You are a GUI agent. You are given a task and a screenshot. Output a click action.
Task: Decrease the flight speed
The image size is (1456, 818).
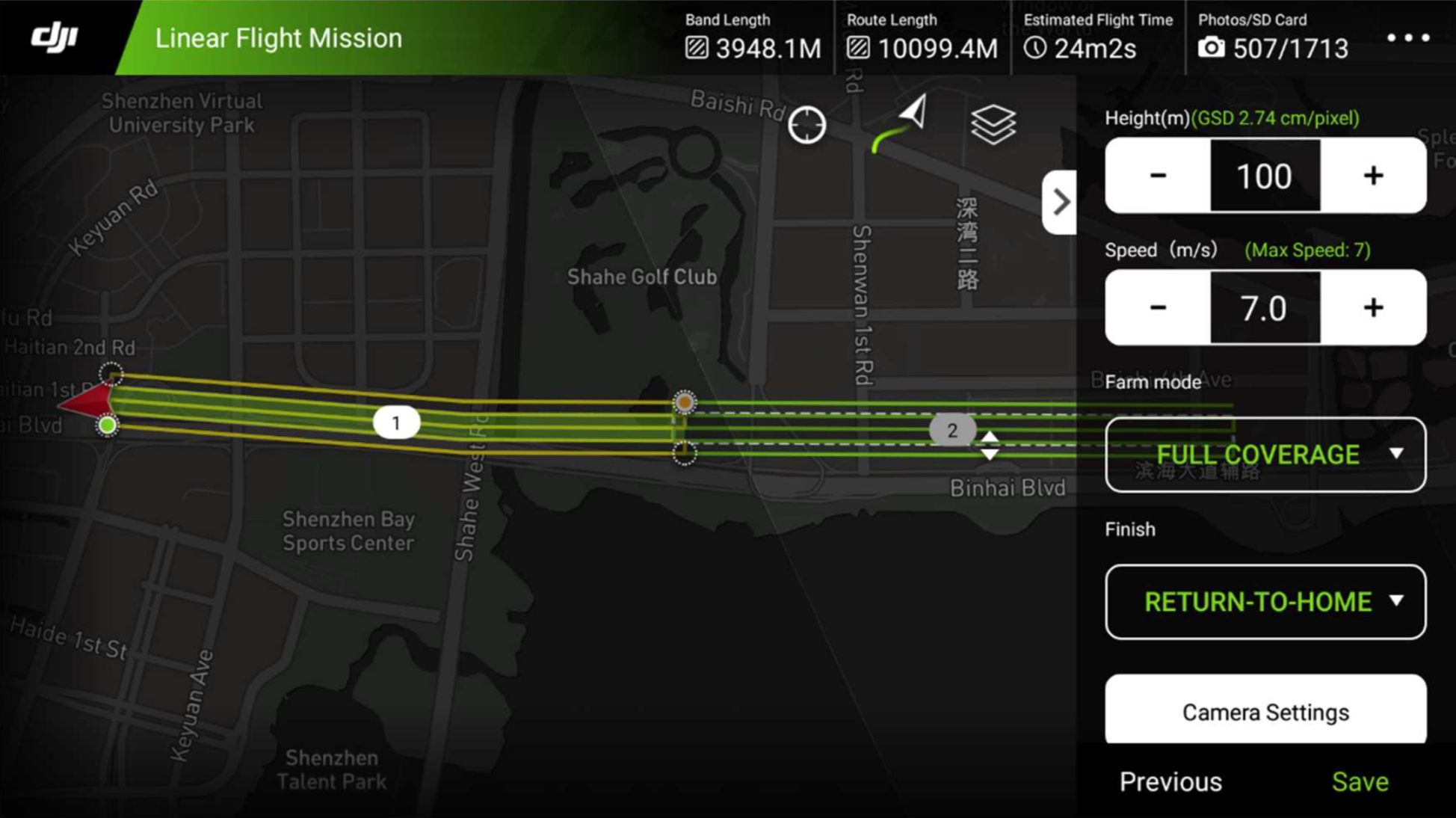1158,308
